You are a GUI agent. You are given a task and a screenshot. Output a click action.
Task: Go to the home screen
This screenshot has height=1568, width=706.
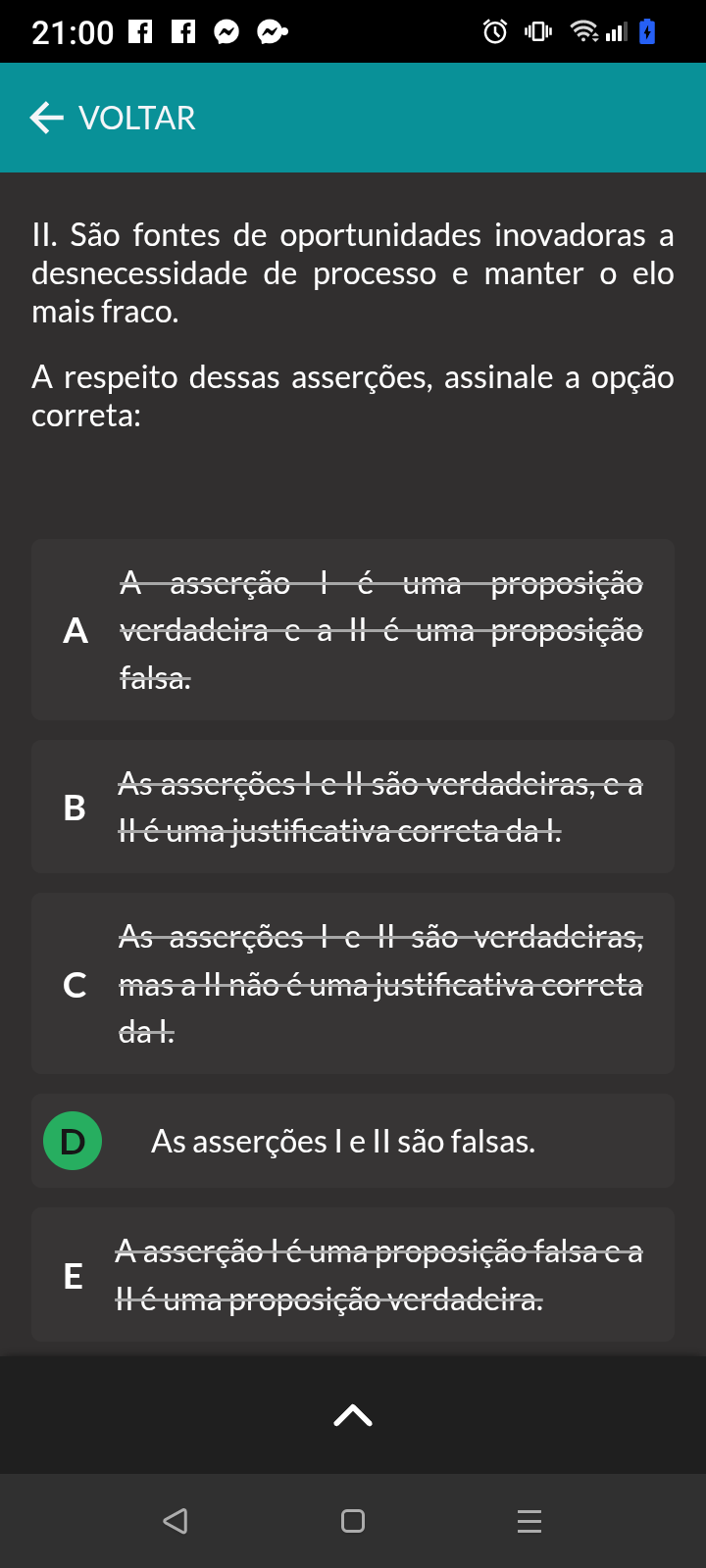click(x=353, y=1521)
